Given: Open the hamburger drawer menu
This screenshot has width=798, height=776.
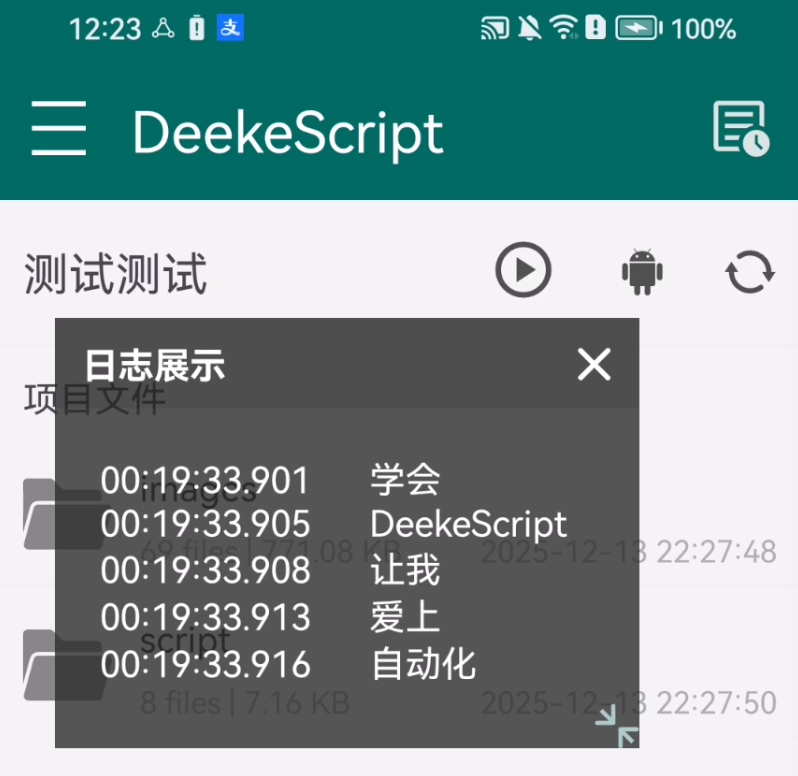Looking at the screenshot, I should coord(58,129).
